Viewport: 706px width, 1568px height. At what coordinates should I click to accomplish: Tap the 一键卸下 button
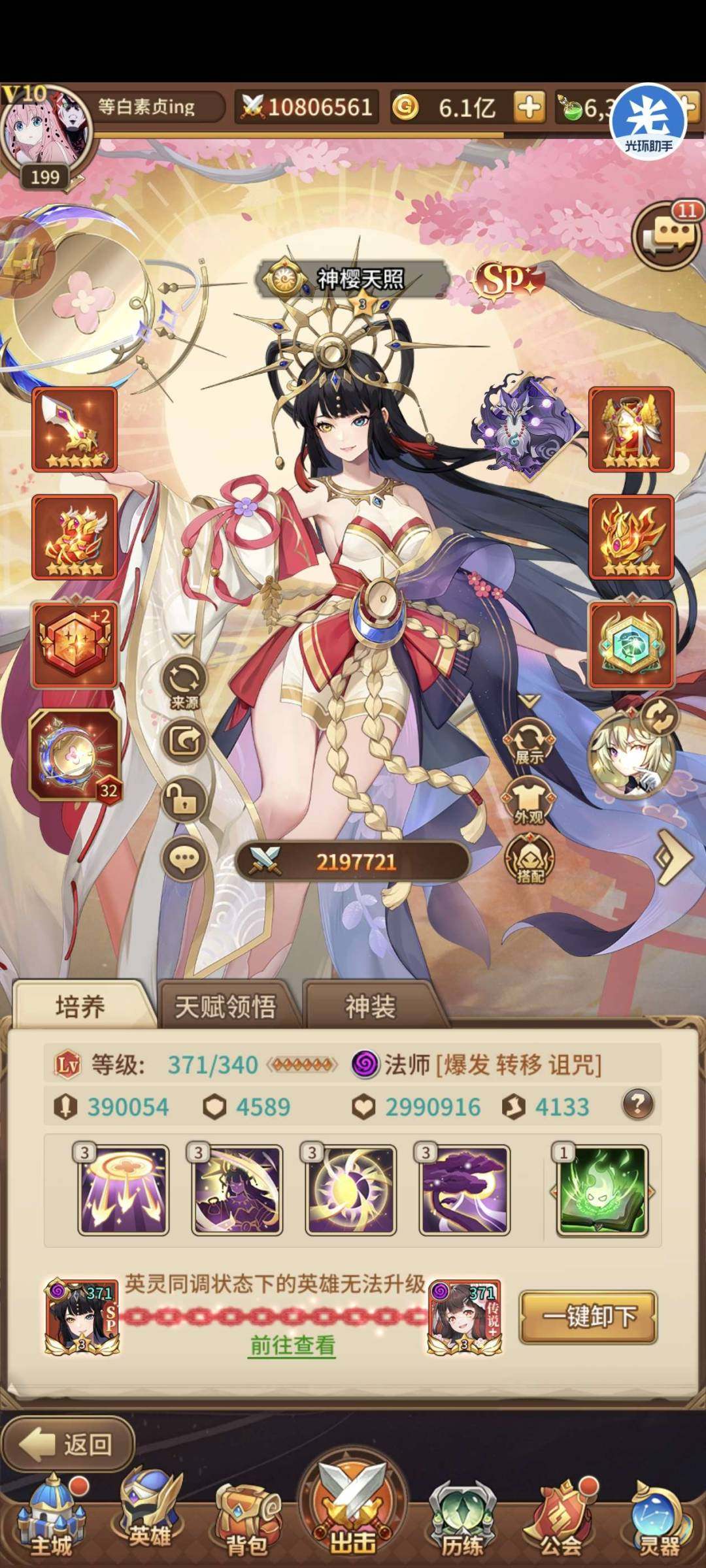click(x=588, y=1316)
